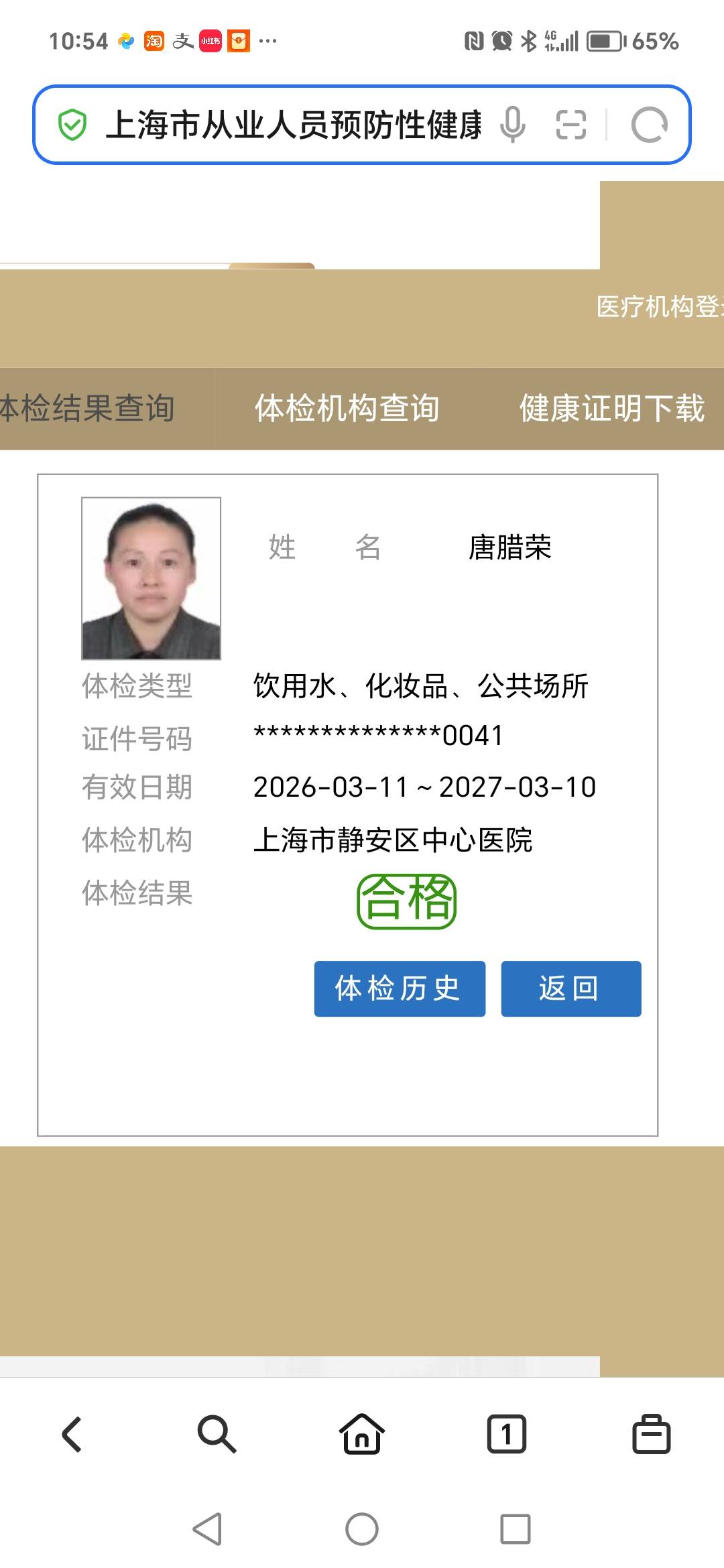Open the 健康证明下载 tab

click(x=611, y=409)
